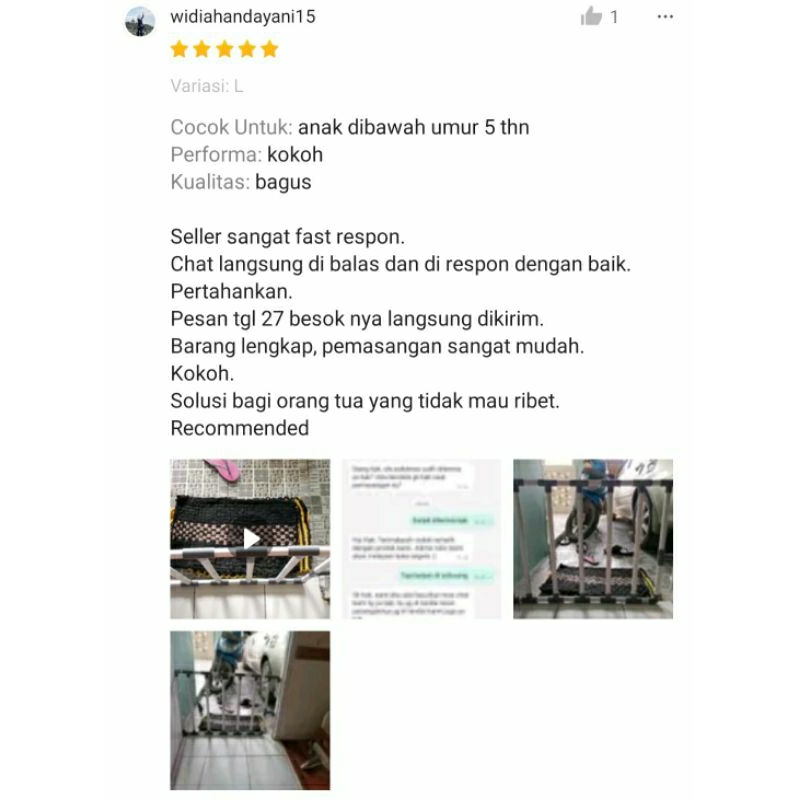The width and height of the screenshot is (800, 800).
Task: Open the username widiahandayani15
Action: (244, 17)
